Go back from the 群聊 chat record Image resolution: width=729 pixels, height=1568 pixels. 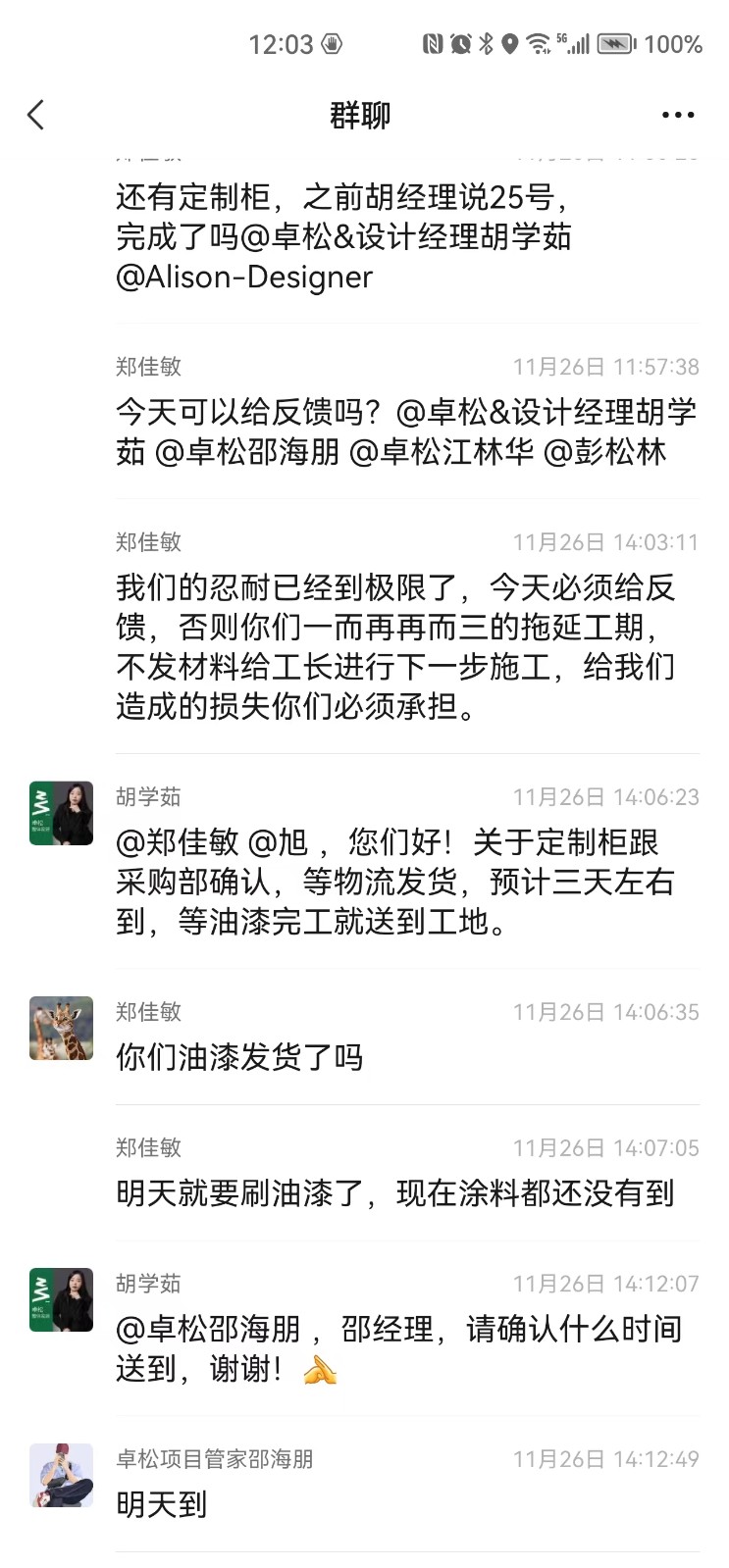[36, 116]
